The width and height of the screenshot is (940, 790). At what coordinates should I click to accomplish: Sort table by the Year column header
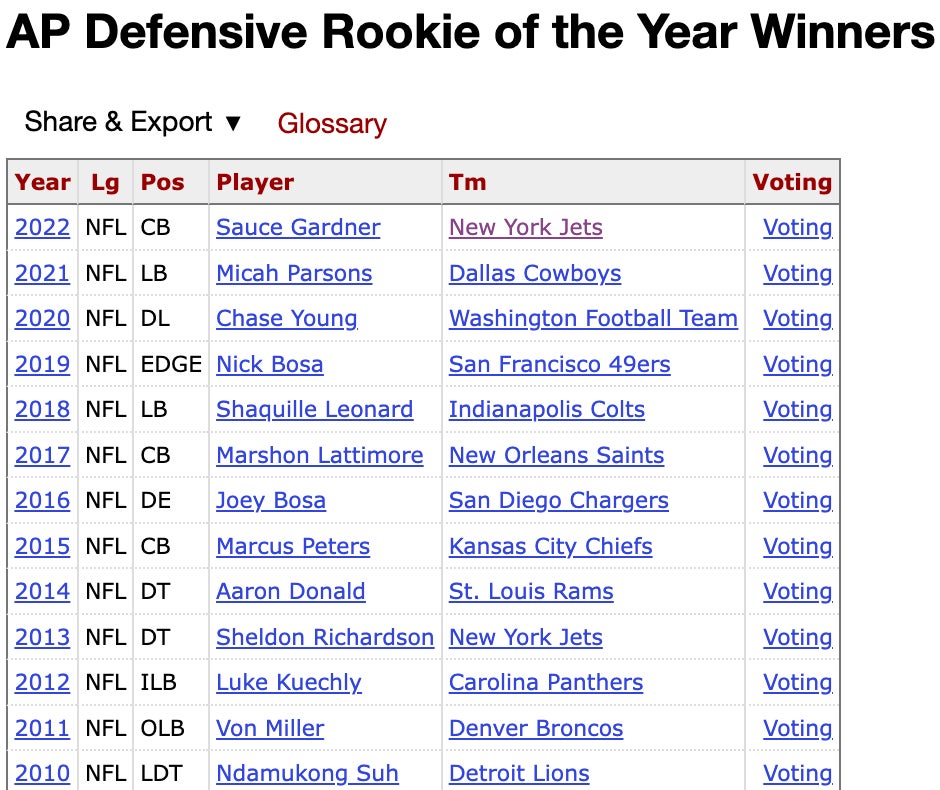(x=42, y=182)
